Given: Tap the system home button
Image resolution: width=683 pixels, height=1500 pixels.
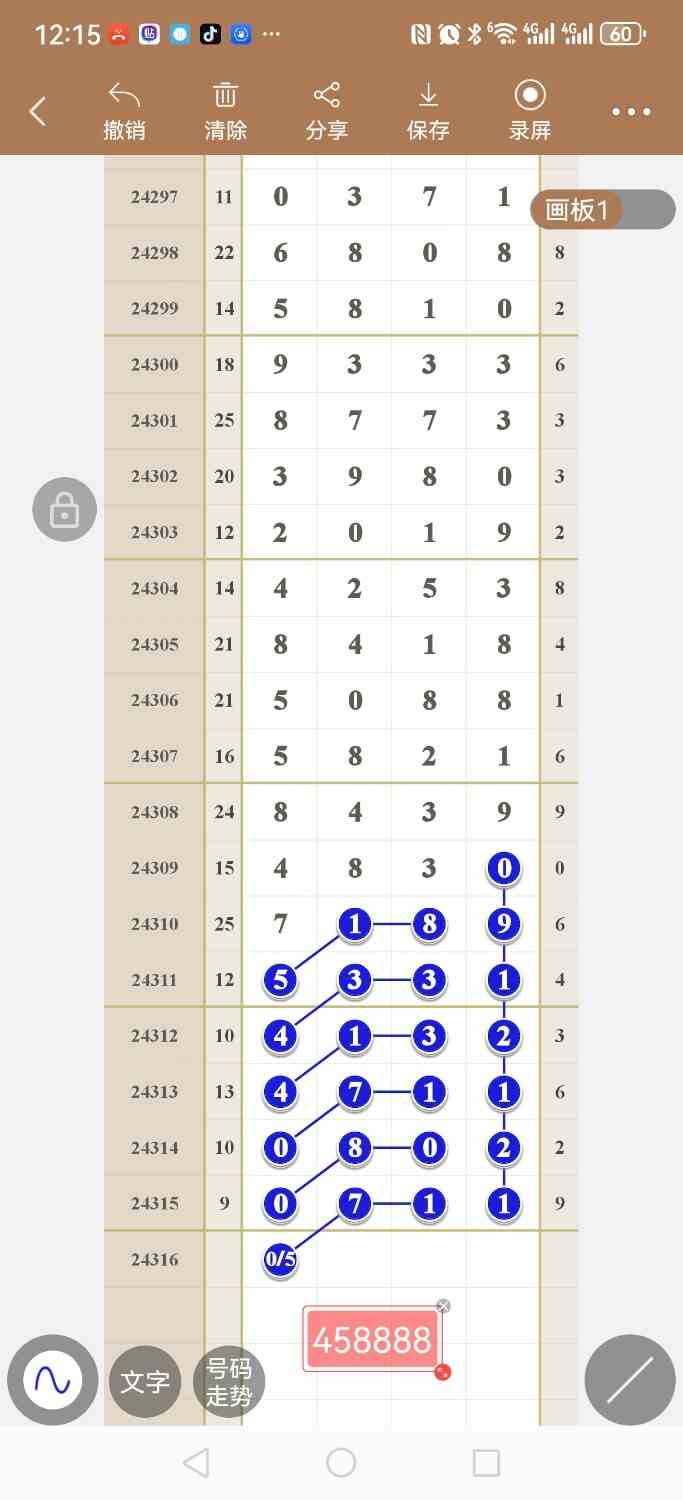Looking at the screenshot, I should [341, 1463].
